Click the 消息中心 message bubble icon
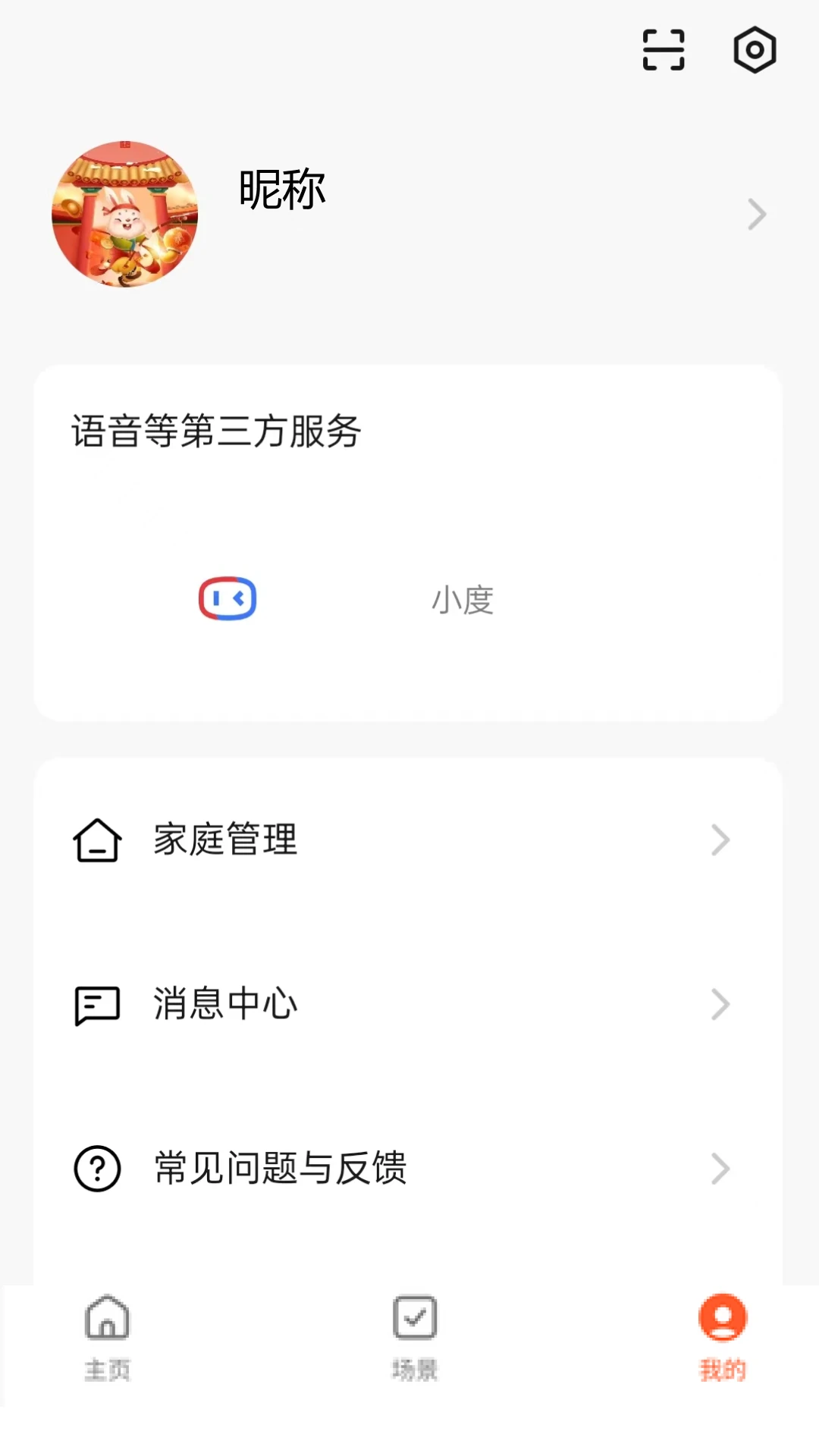Image resolution: width=819 pixels, height=1456 pixels. [96, 1005]
